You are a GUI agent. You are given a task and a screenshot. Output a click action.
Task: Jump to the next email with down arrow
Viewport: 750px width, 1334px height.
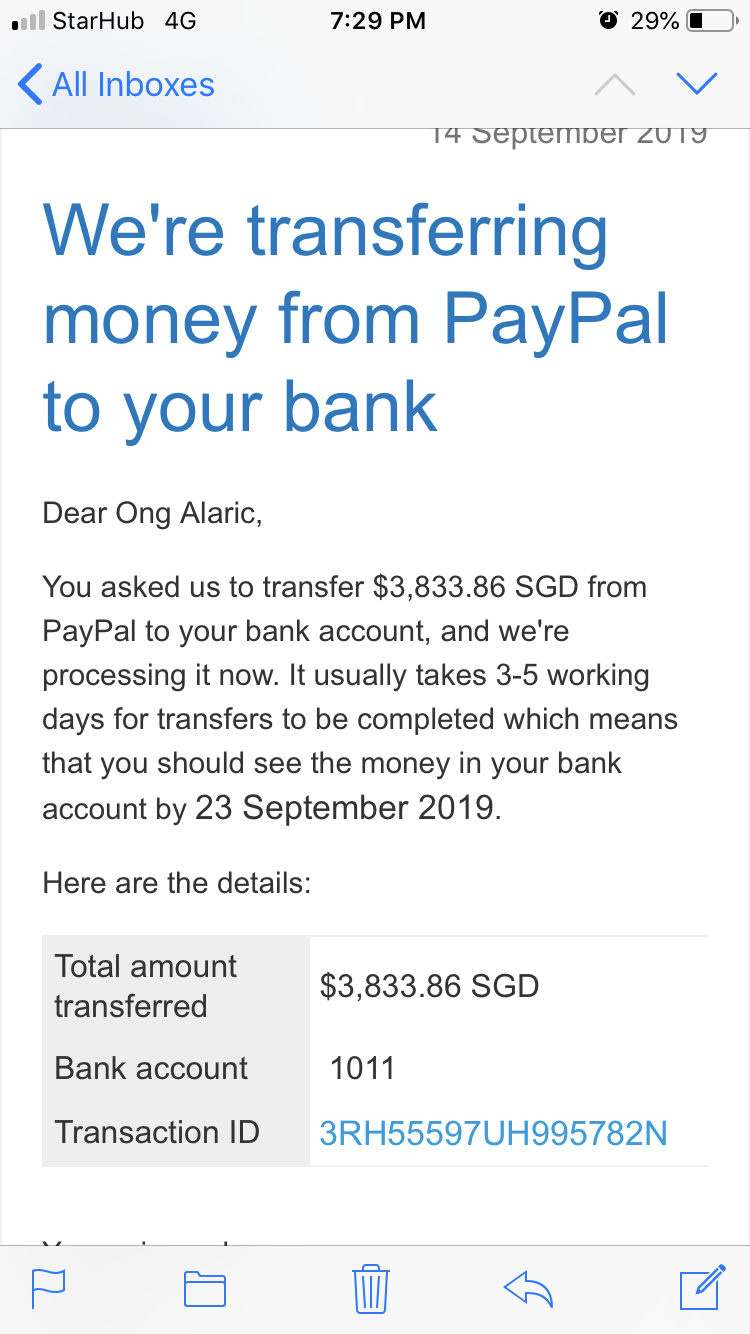coord(696,85)
